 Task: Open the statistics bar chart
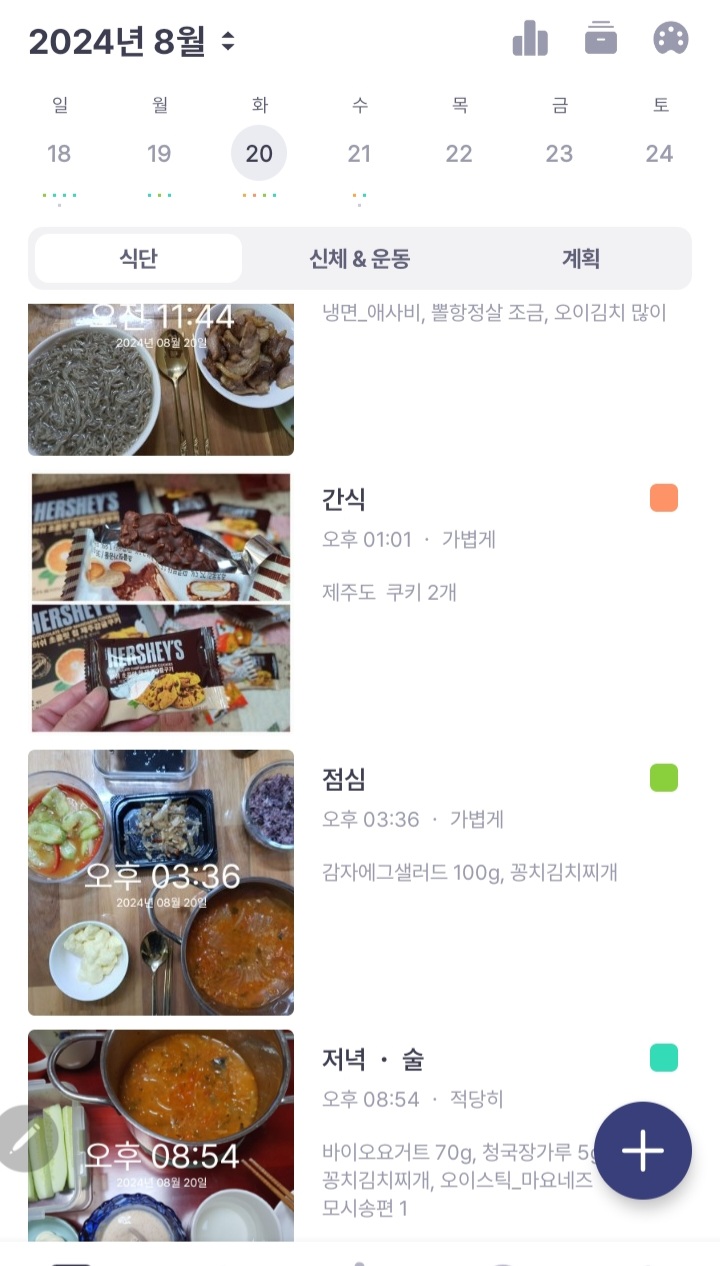[530, 39]
